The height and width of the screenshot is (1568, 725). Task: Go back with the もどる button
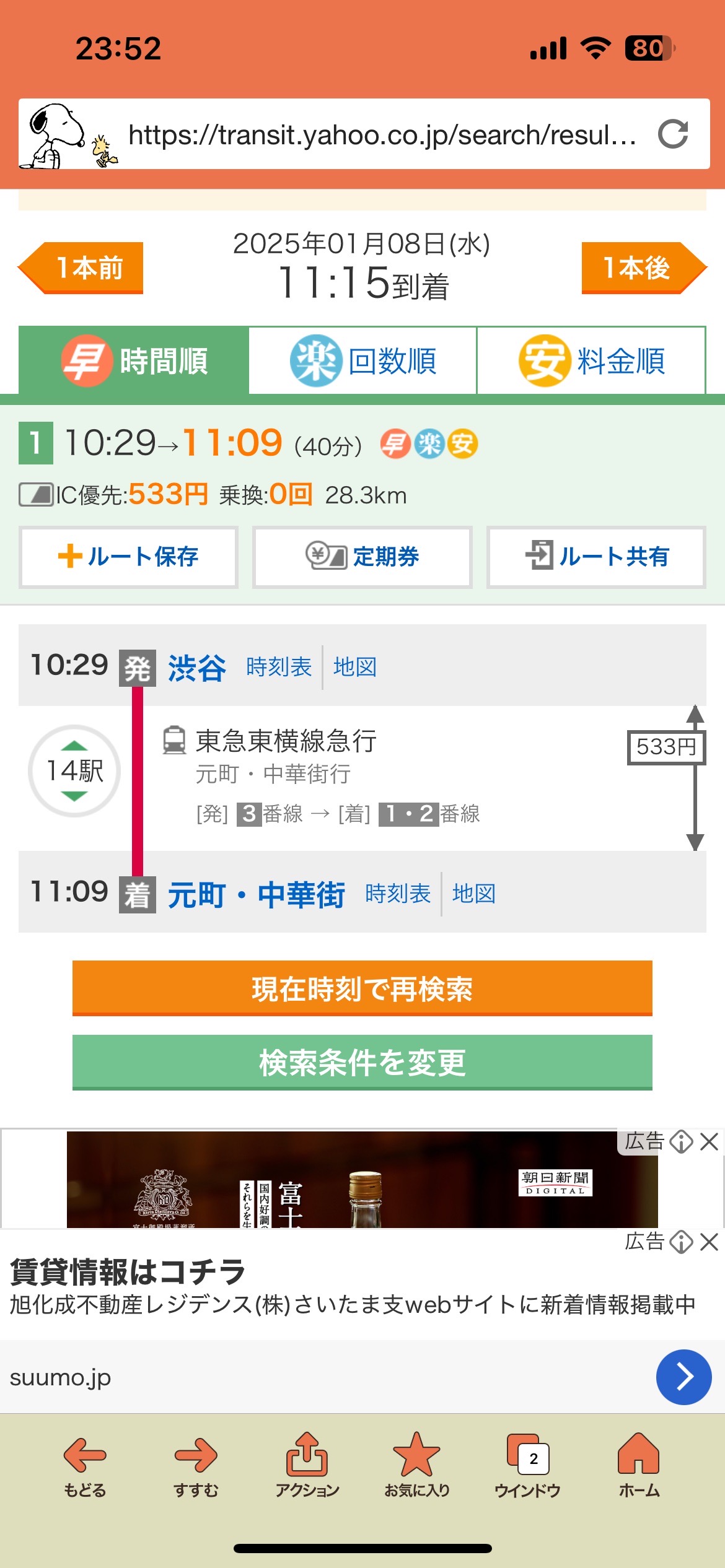tap(85, 1465)
